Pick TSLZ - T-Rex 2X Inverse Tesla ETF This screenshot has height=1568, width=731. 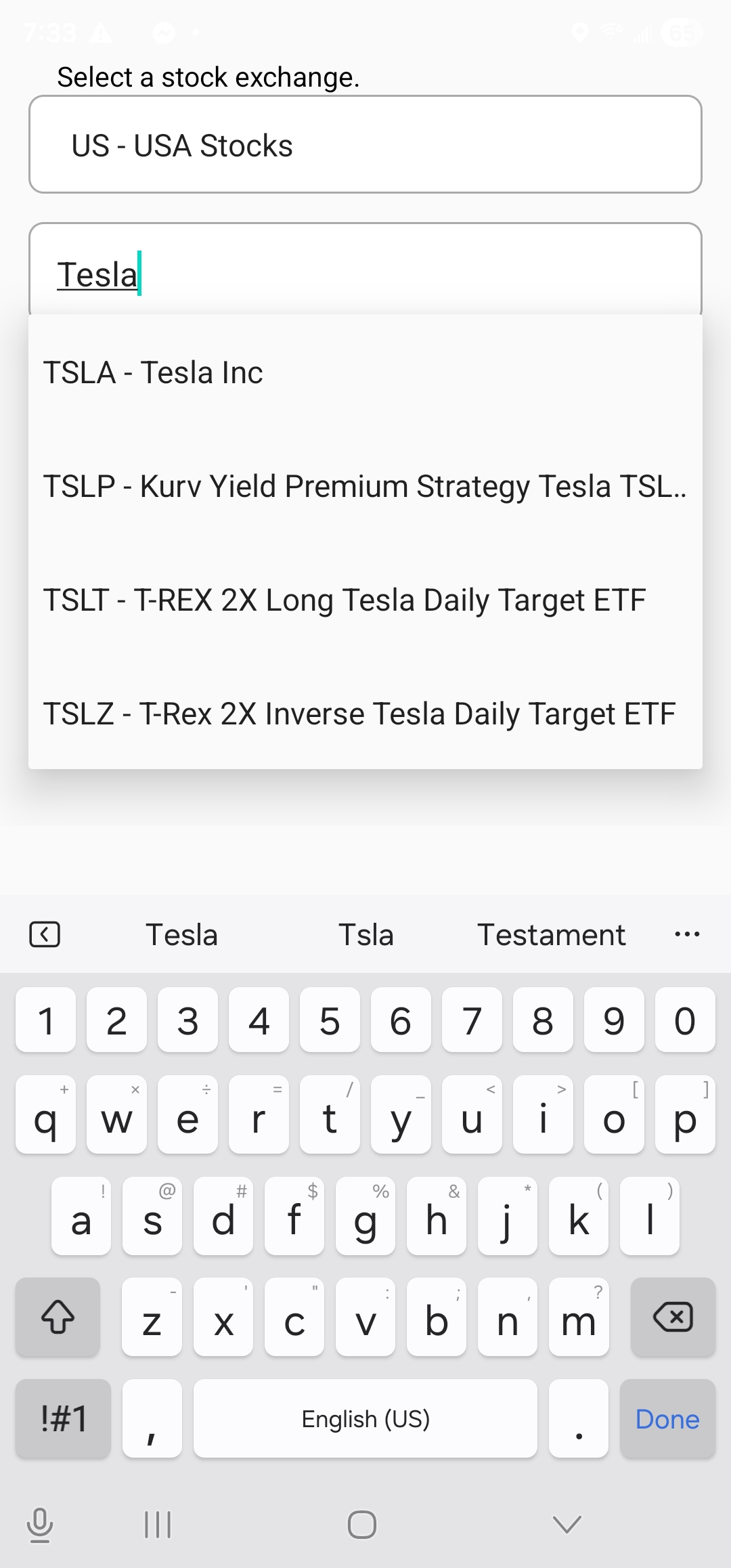(x=359, y=713)
